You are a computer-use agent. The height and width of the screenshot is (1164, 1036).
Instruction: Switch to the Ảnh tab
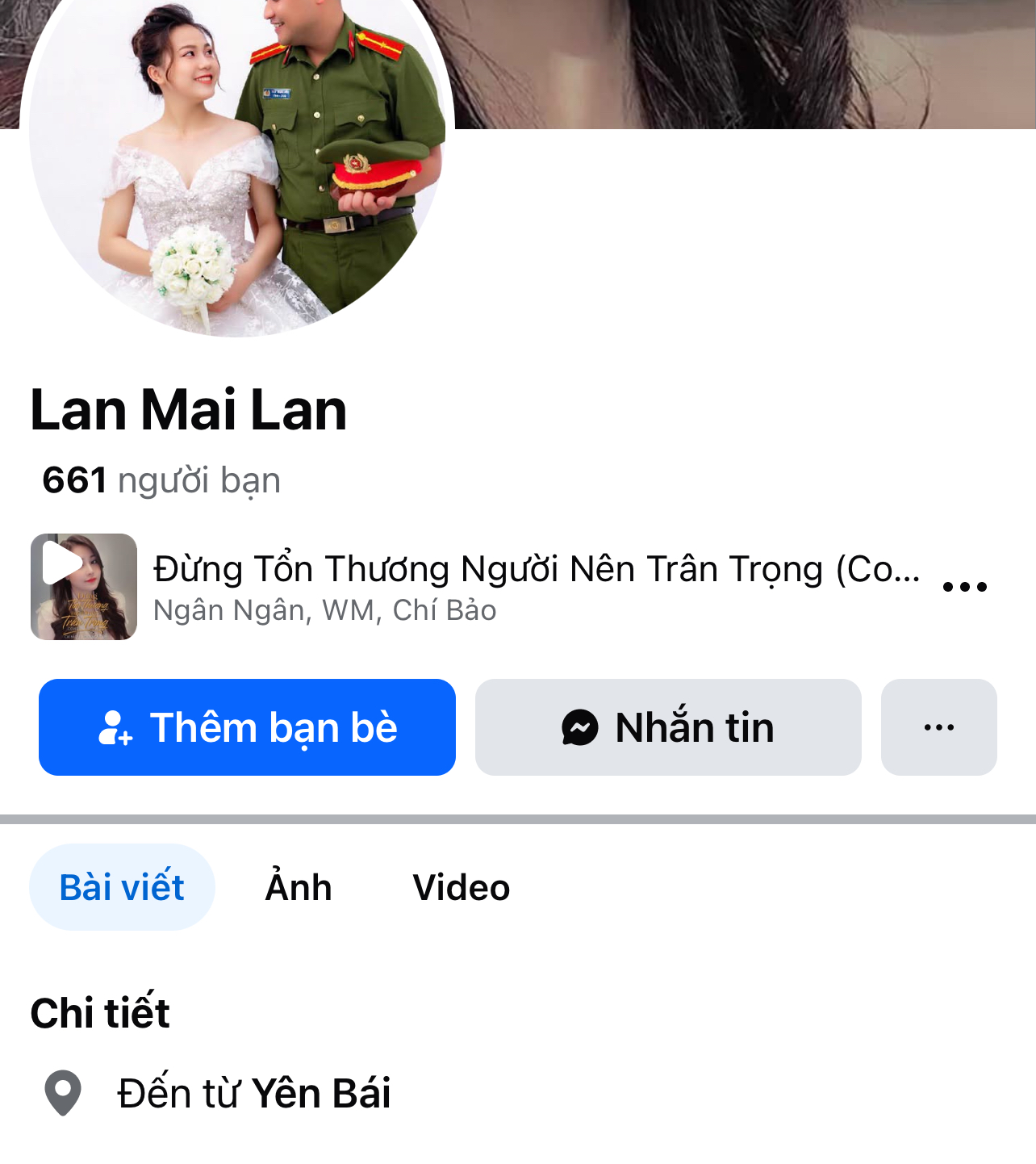[299, 887]
